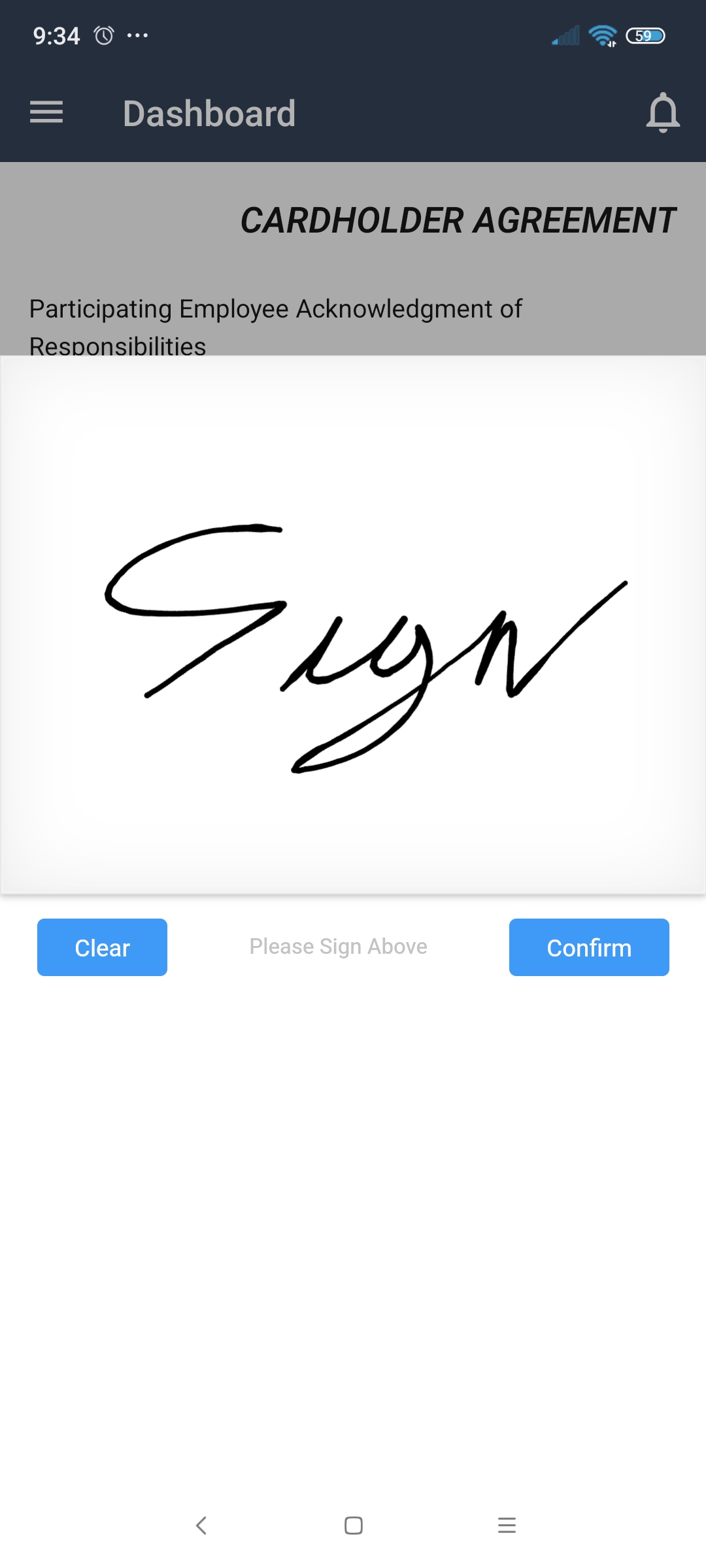Image resolution: width=706 pixels, height=1568 pixels.
Task: Open the hamburger navigation menu
Action: [x=46, y=112]
